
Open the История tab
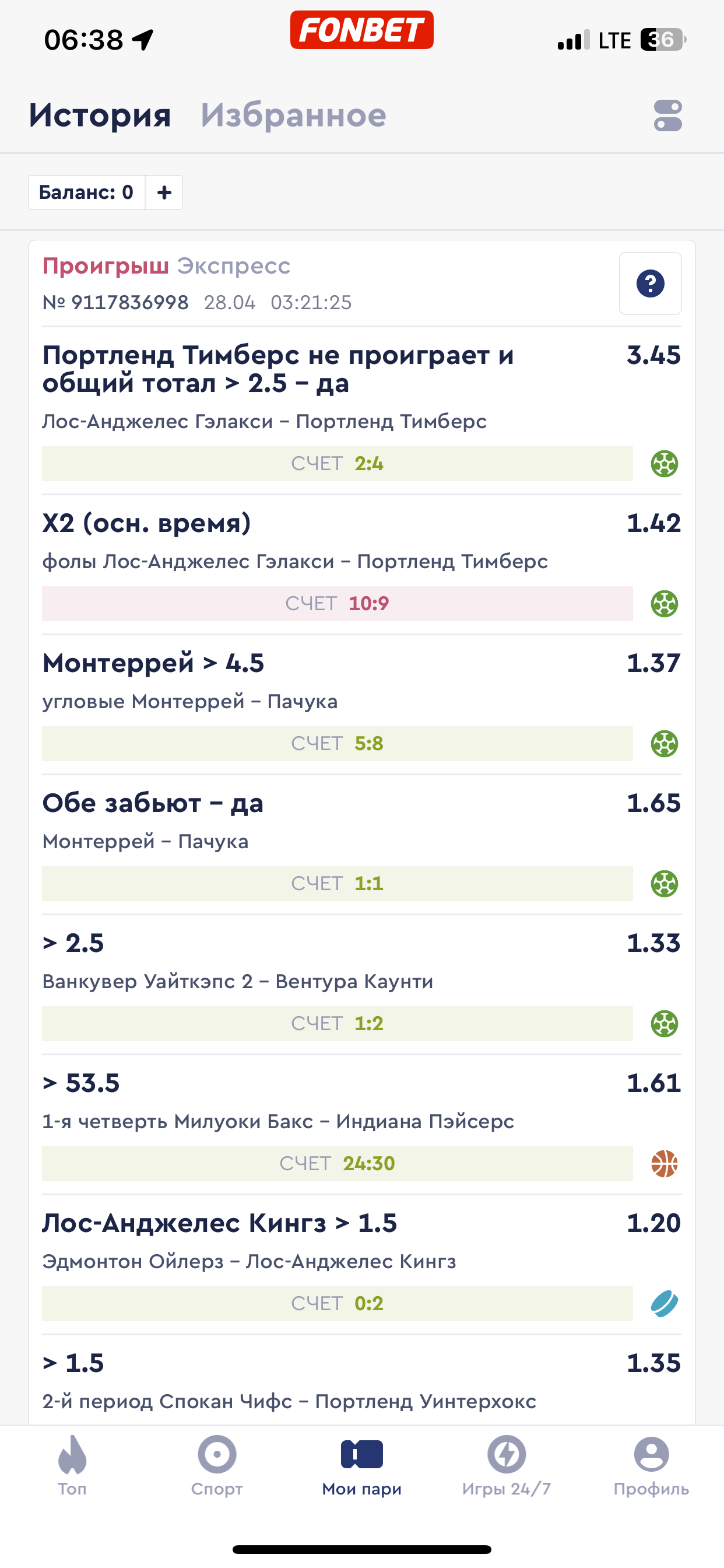100,115
